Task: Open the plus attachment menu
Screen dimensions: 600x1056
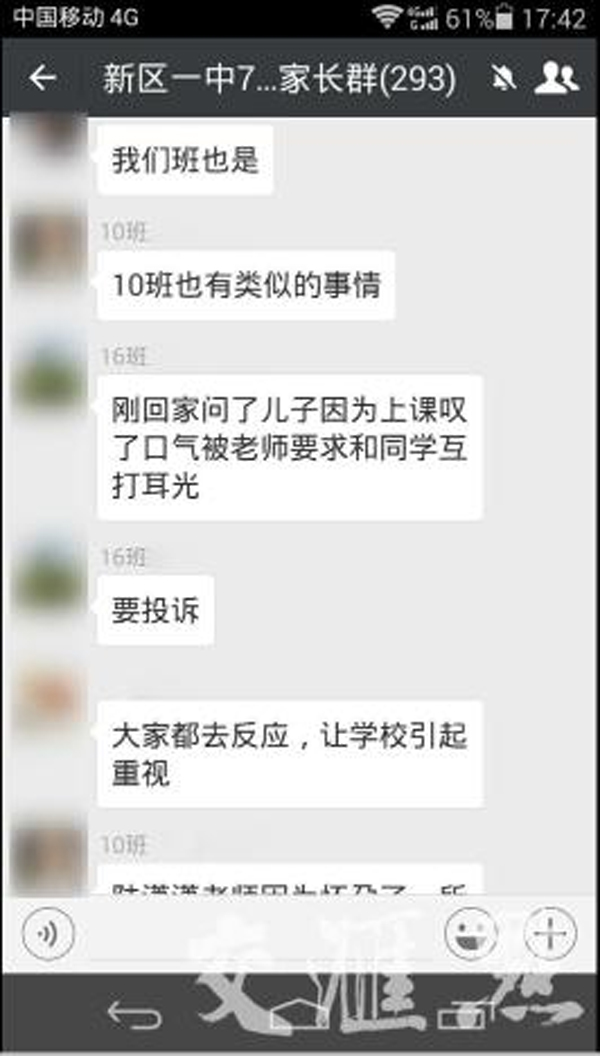Action: [551, 935]
